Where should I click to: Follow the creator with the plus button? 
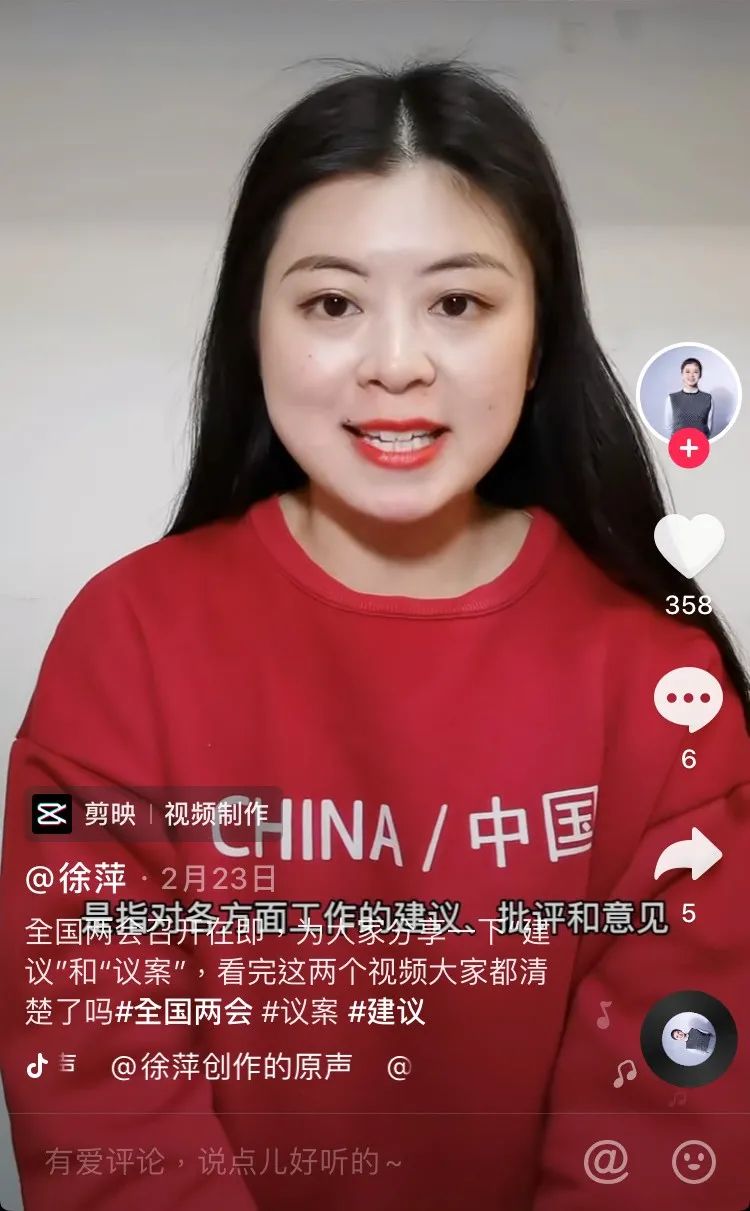(688, 449)
